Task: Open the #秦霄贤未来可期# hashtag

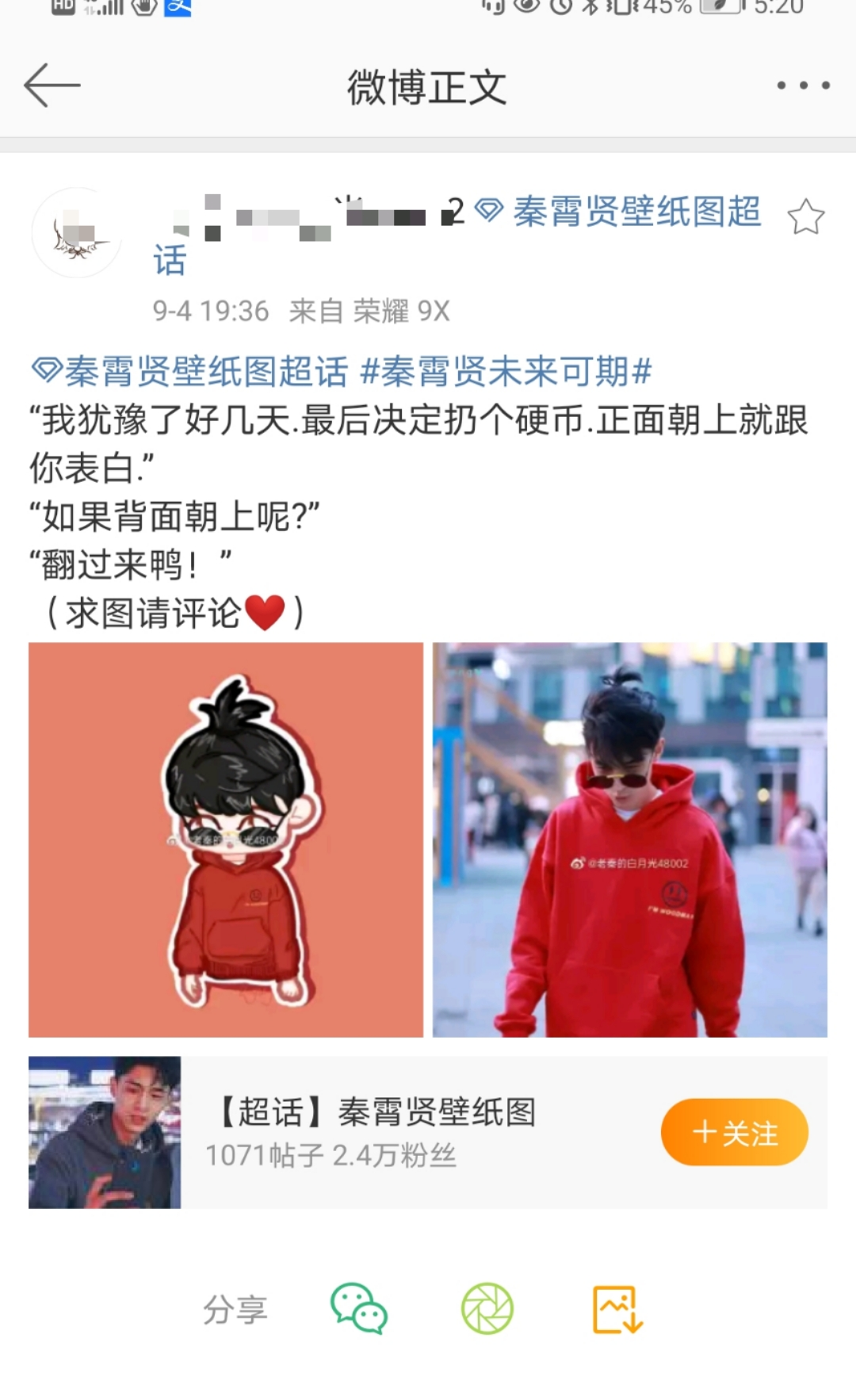Action: [x=506, y=371]
